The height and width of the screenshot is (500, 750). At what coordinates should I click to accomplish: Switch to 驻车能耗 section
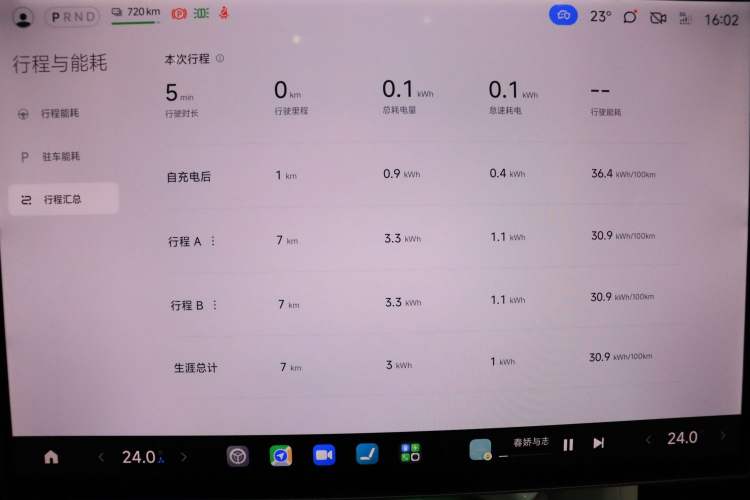tap(60, 157)
